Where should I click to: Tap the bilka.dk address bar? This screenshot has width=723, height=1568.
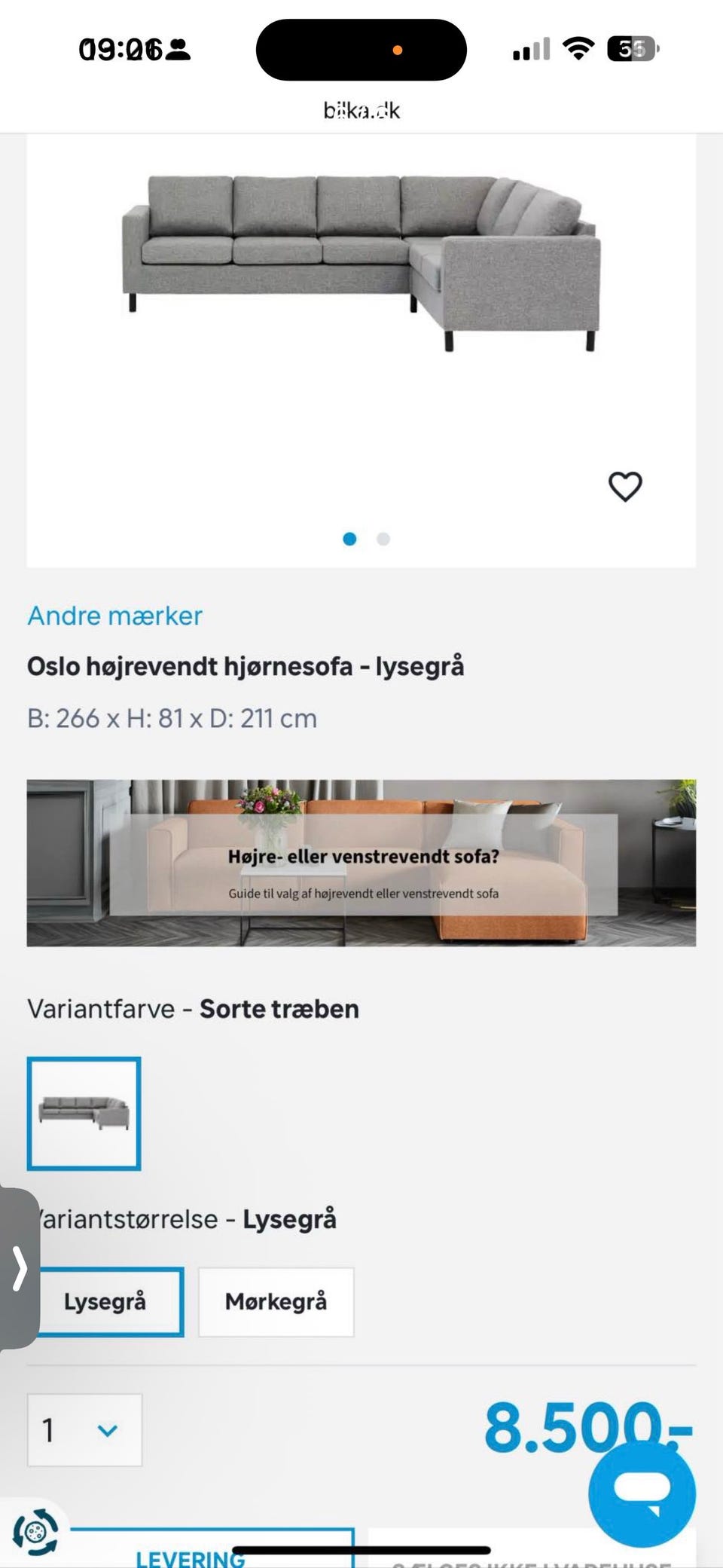(x=361, y=110)
